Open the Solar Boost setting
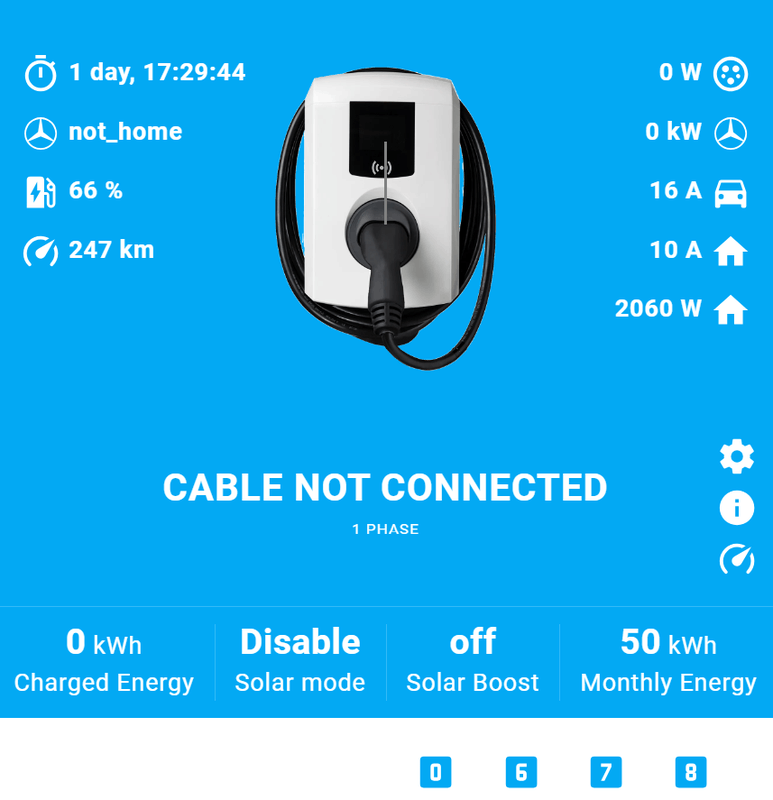 tap(472, 661)
